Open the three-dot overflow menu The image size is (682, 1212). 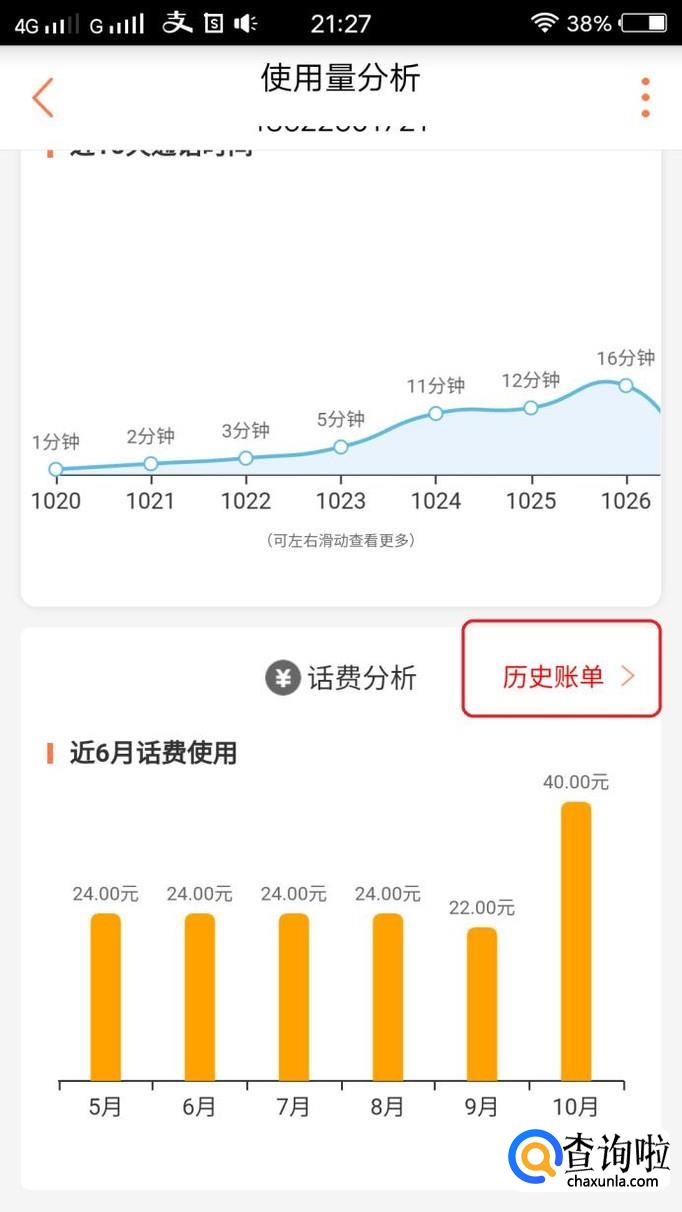click(645, 97)
